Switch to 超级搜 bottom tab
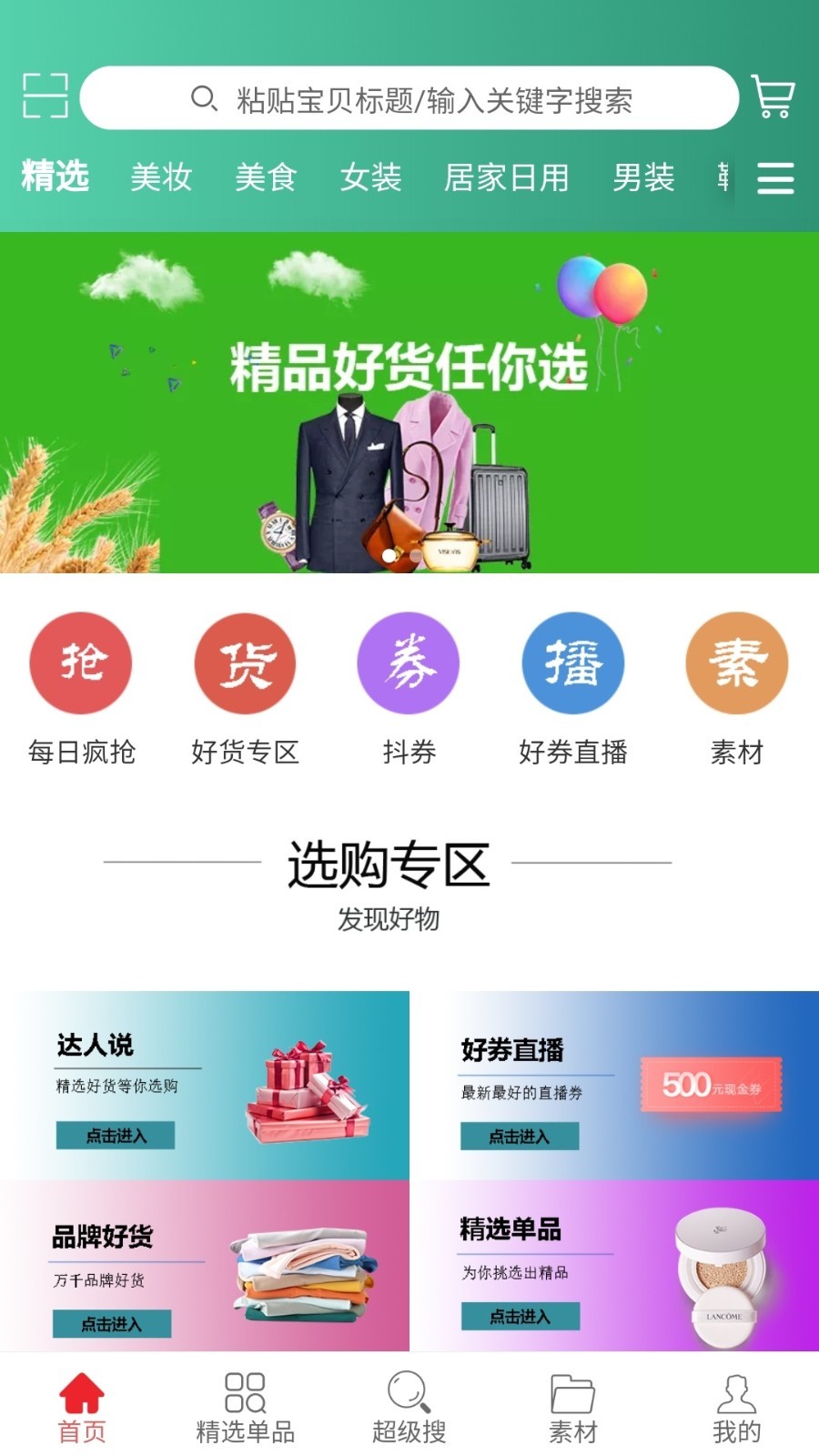 (409, 1407)
